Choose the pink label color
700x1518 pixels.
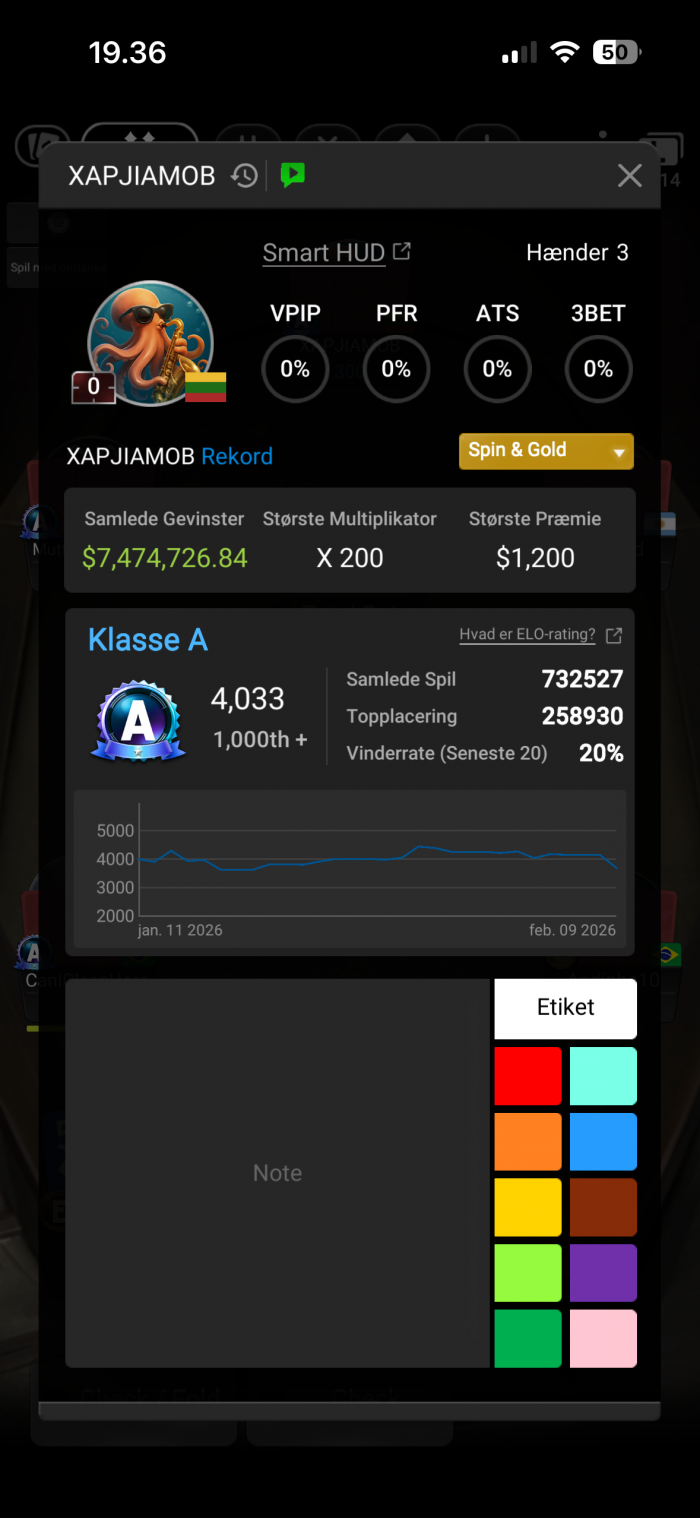[603, 1338]
